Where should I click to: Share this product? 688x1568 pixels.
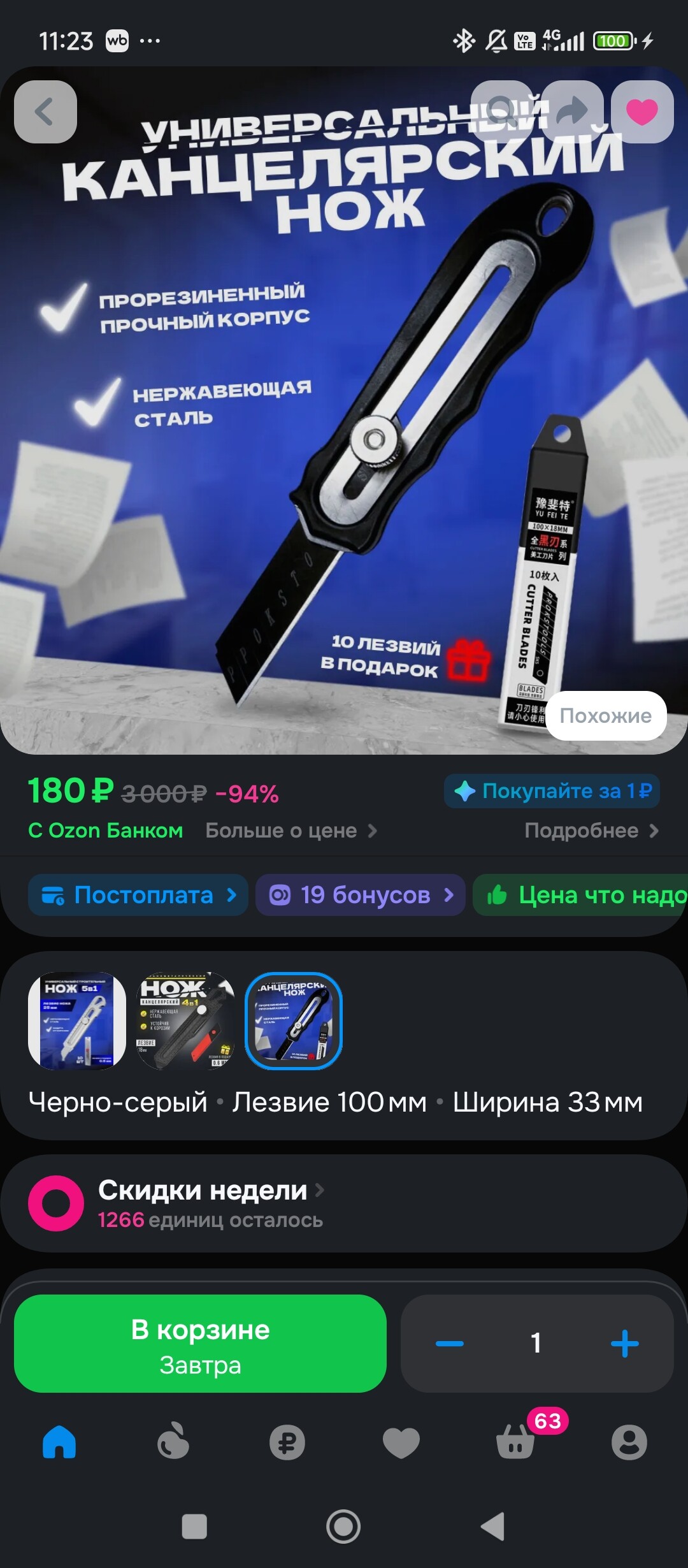coord(572,112)
